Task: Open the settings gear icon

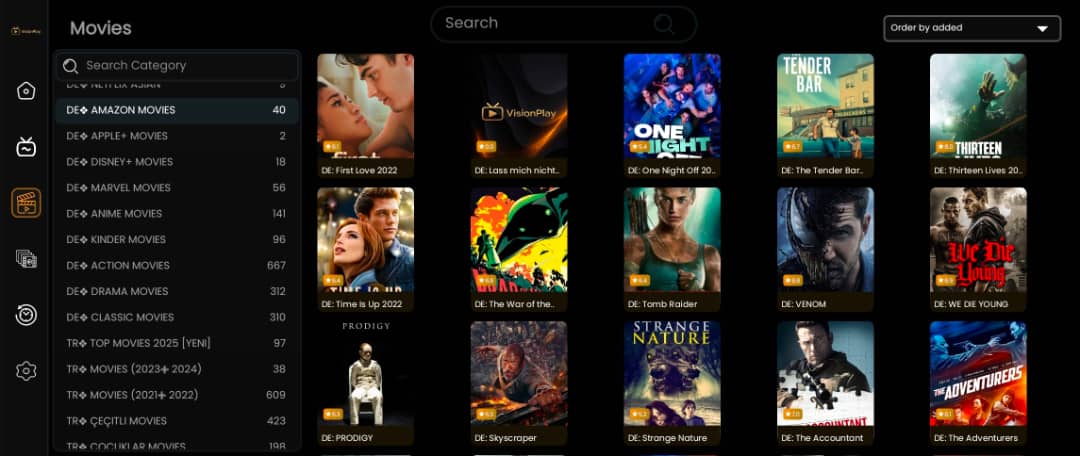Action: pyautogui.click(x=26, y=371)
